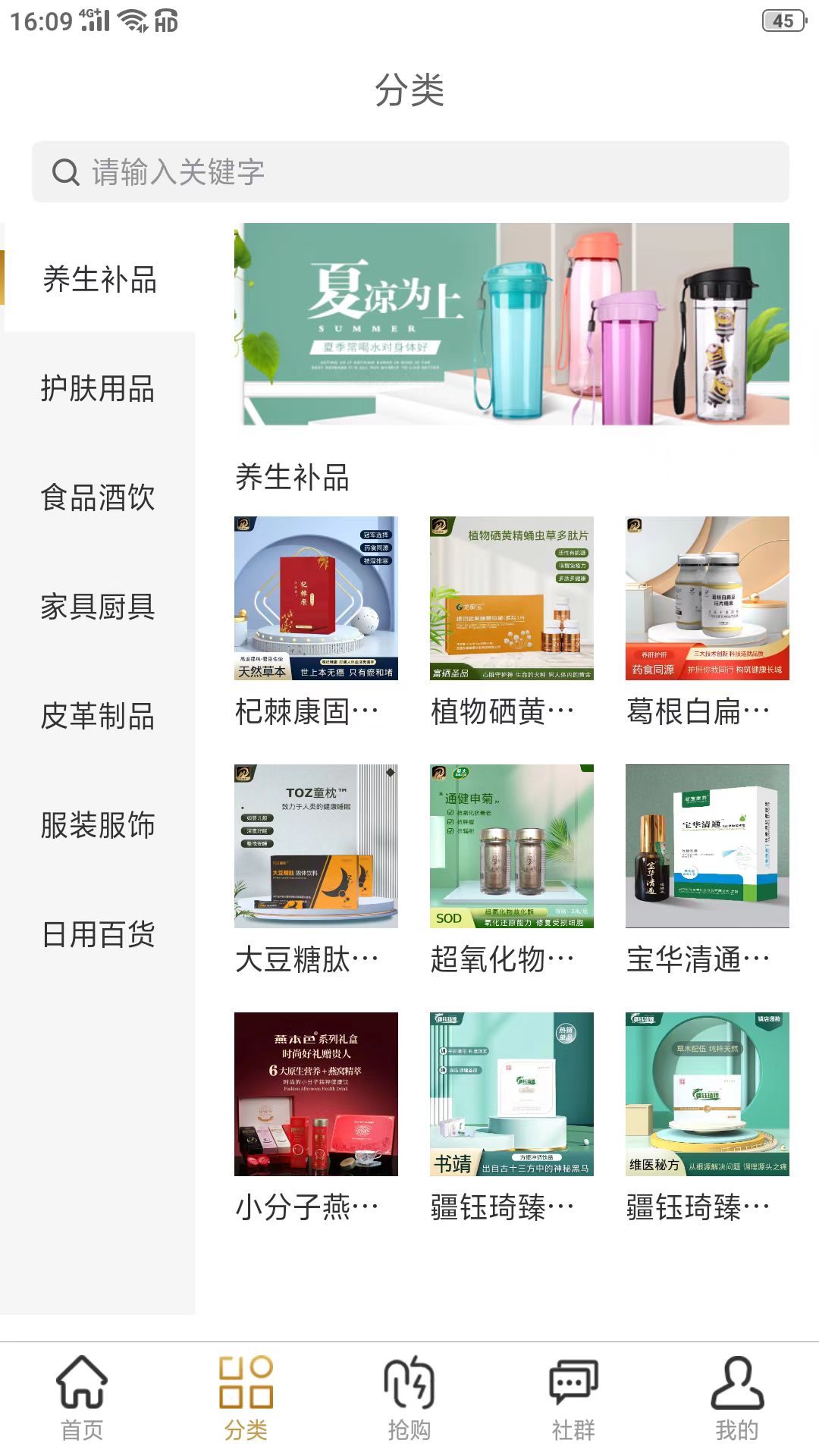Choose the 皮革制品 category
Image resolution: width=819 pixels, height=1456 pixels.
[x=98, y=717]
